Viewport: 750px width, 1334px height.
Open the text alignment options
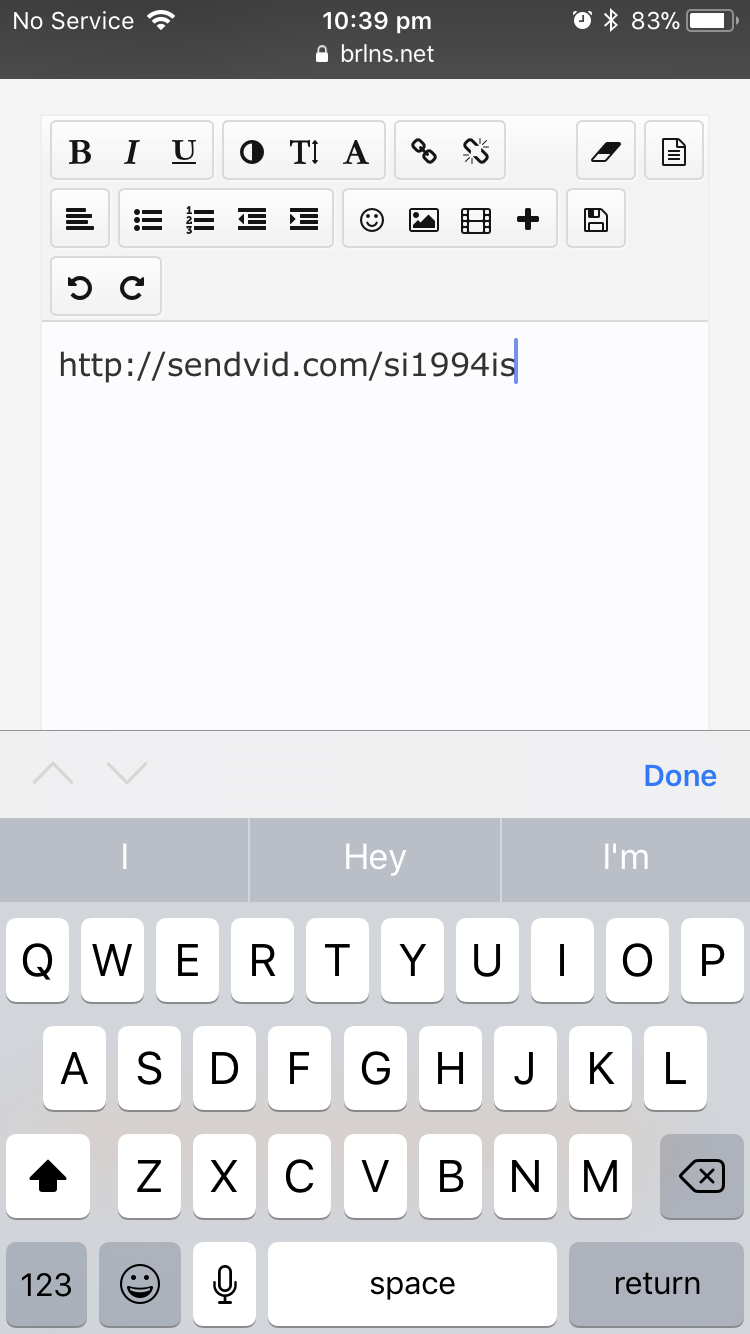tap(80, 219)
